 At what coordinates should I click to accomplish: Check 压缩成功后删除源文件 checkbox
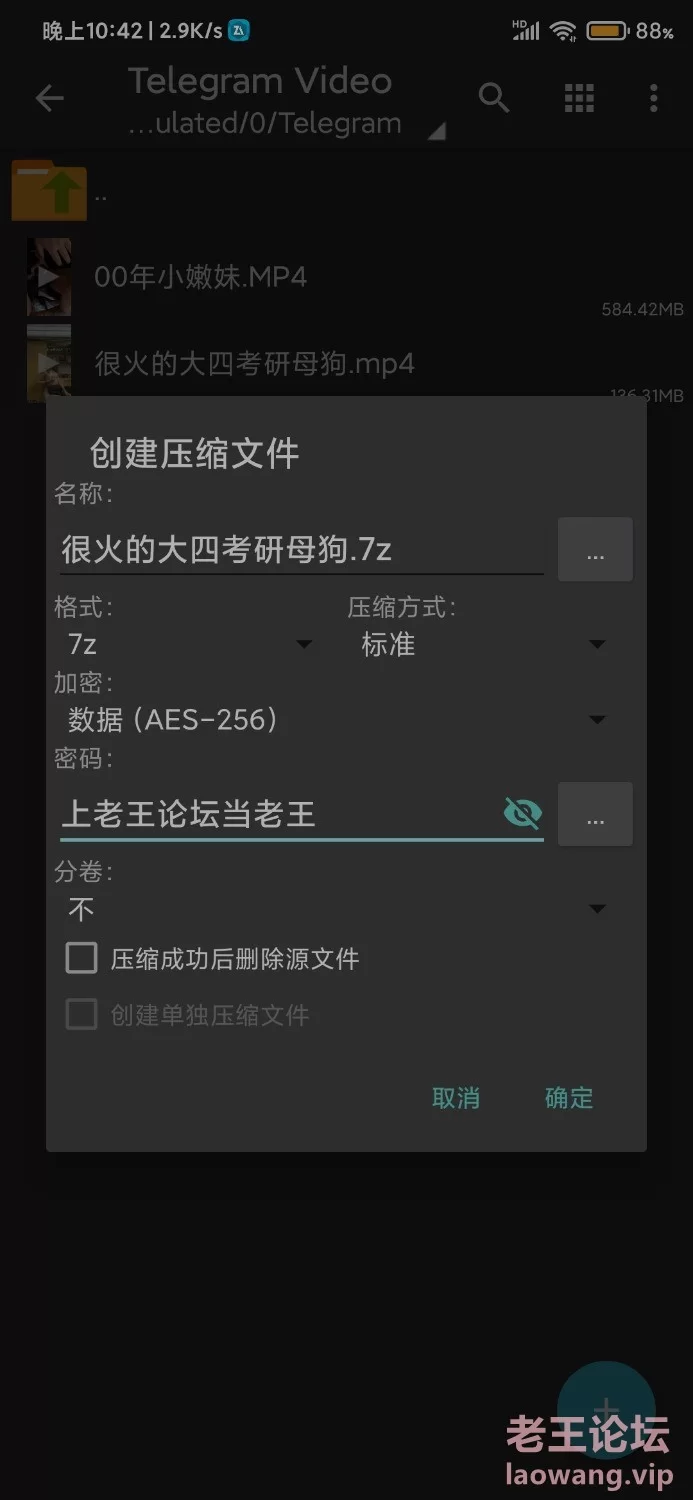[81, 958]
